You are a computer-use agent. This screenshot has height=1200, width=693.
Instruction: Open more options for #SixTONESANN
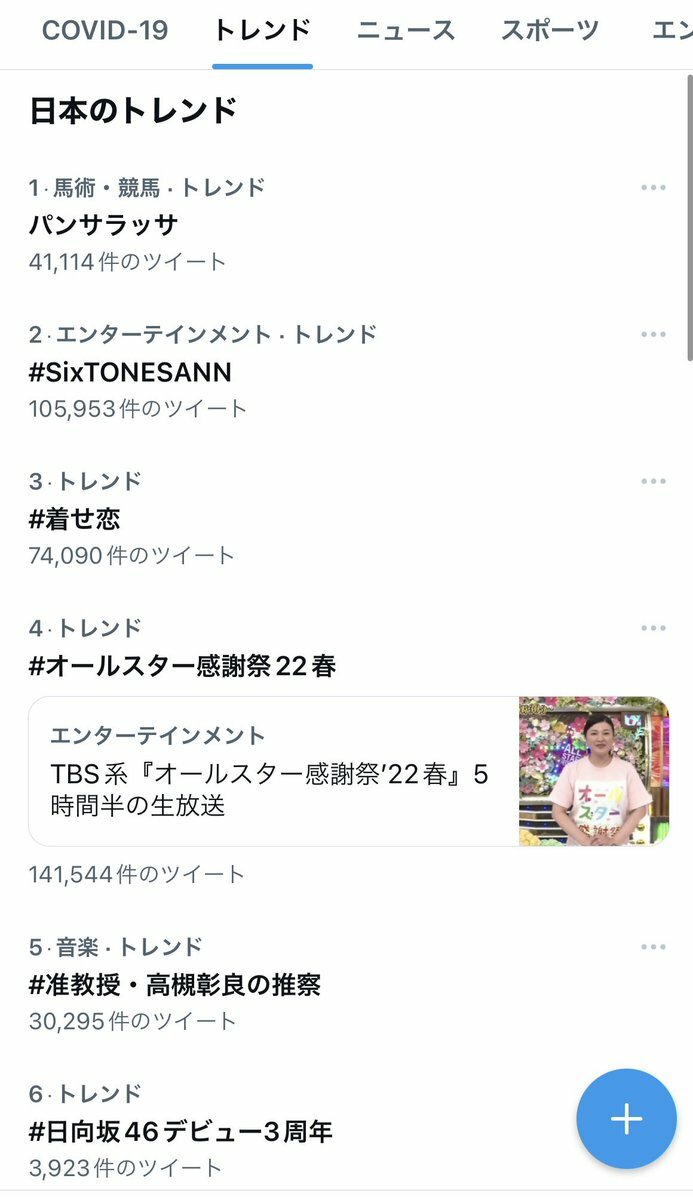point(653,334)
